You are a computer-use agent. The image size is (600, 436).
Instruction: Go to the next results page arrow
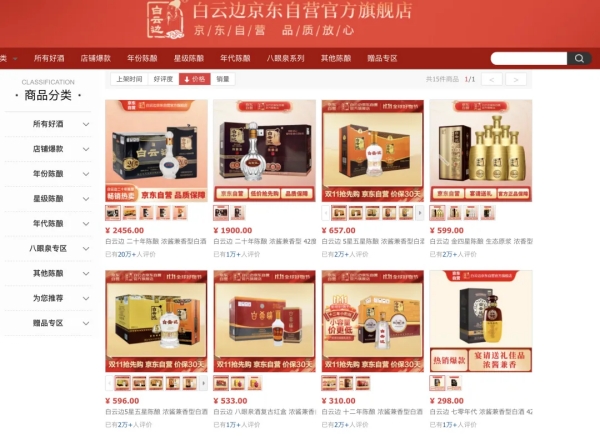pos(517,79)
